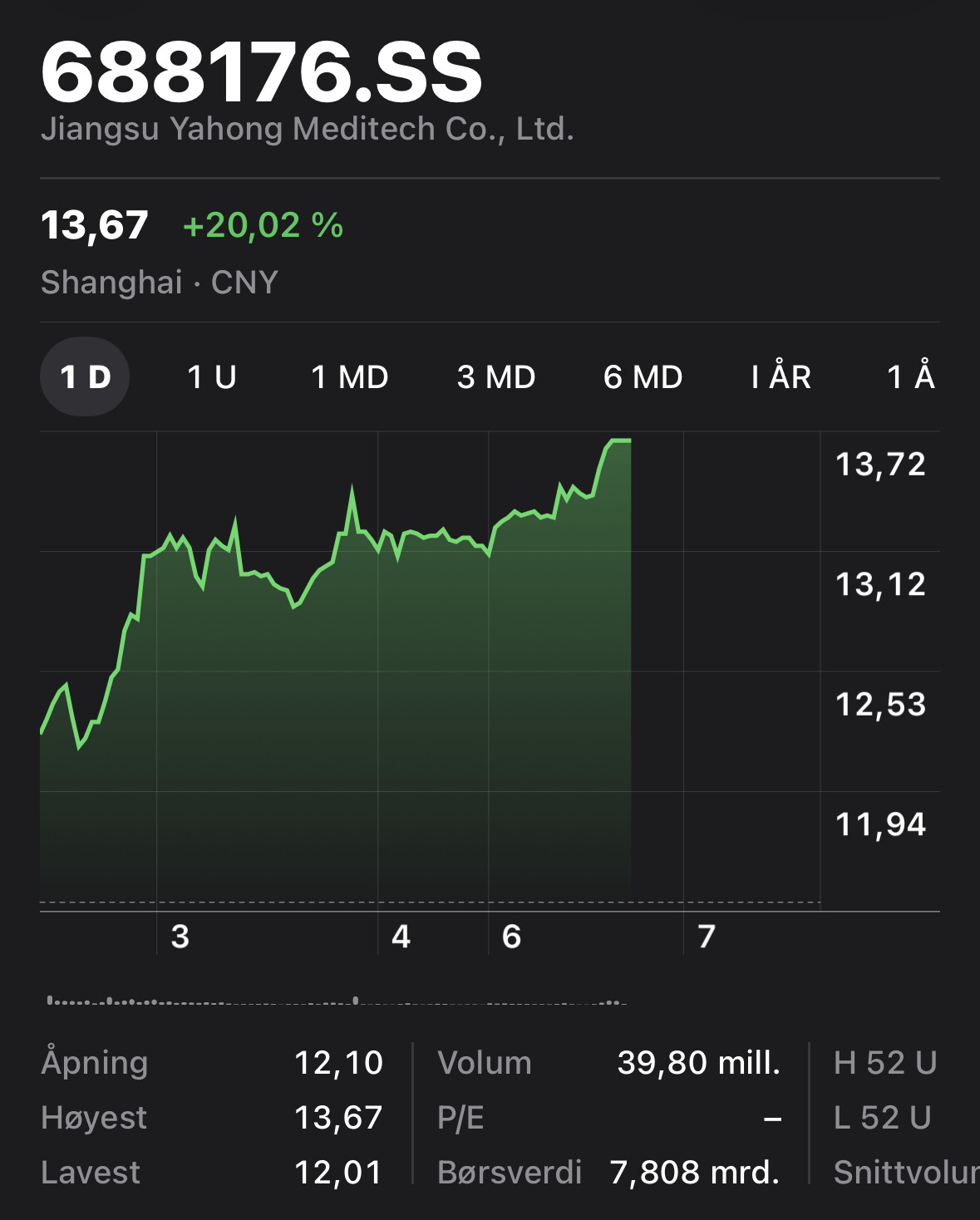Open the partly visible 1 Å range
The image size is (980, 1220).
(911, 377)
